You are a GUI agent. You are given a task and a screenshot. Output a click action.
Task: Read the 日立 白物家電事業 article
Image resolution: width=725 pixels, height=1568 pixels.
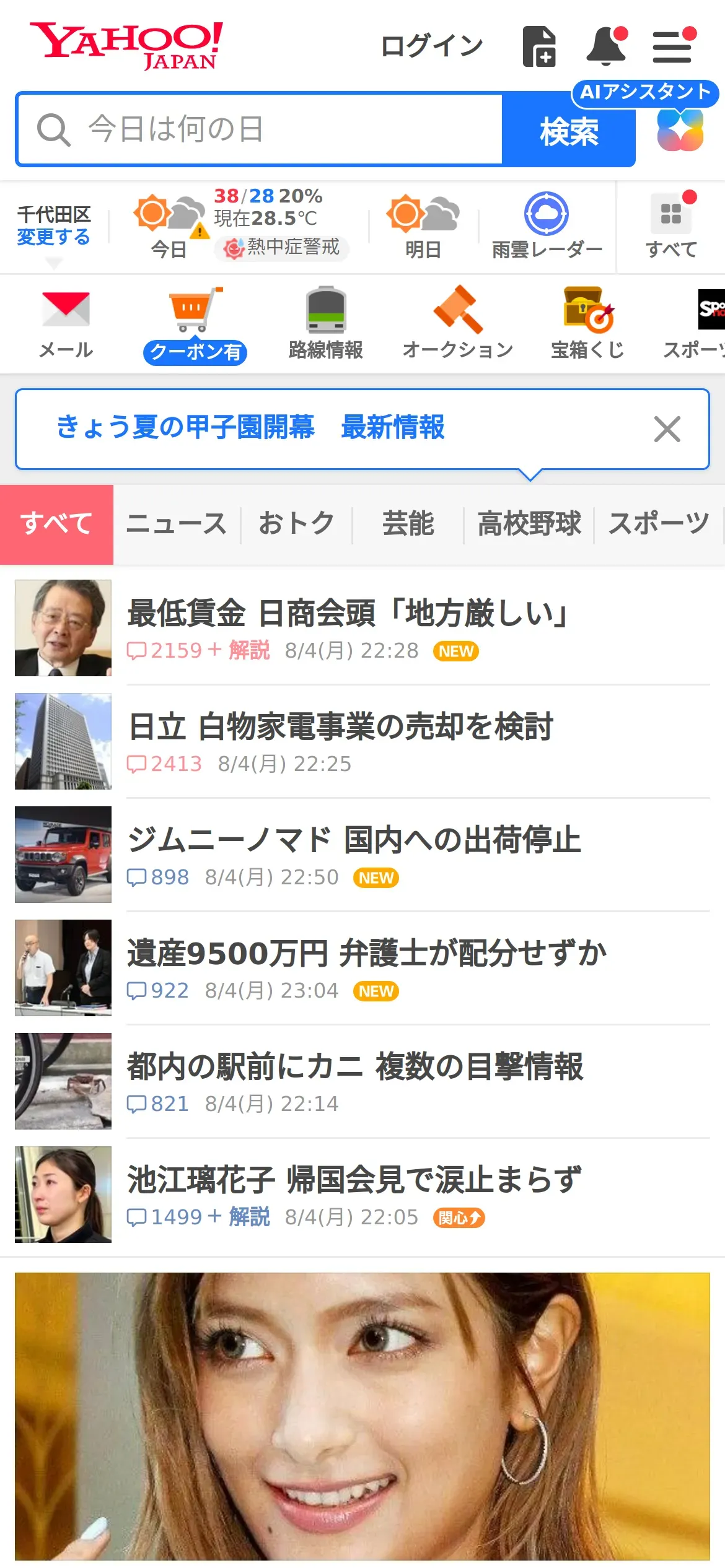coord(341,727)
